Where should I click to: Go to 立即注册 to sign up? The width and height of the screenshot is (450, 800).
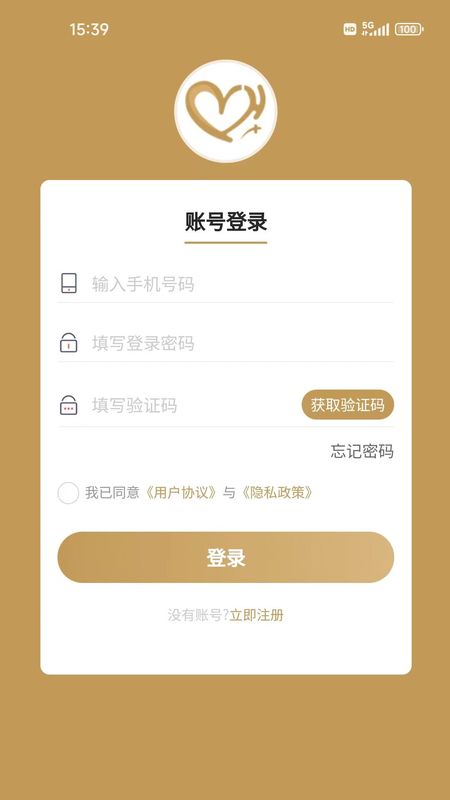click(256, 615)
